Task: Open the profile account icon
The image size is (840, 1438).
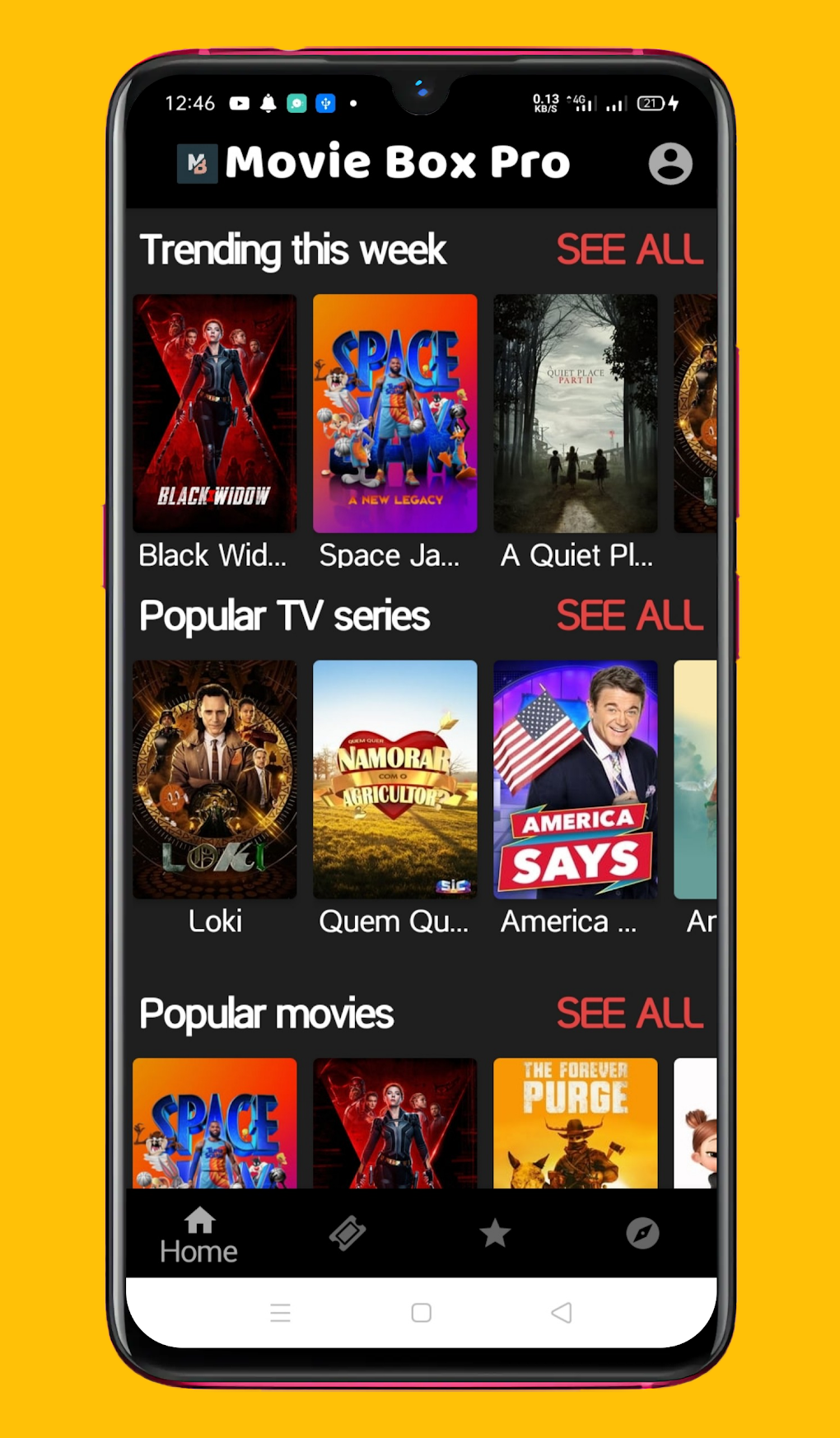Action: point(670,162)
